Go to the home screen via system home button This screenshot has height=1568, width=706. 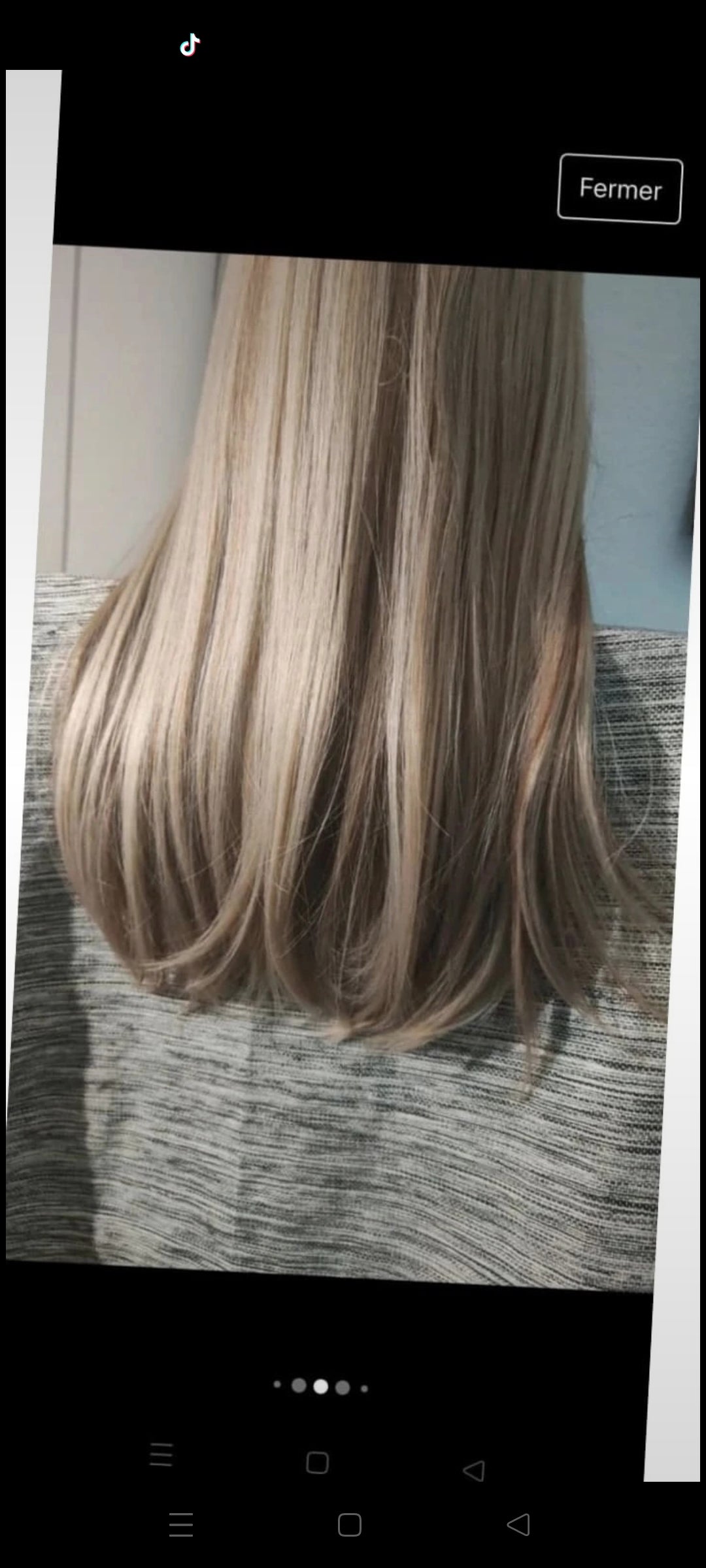[350, 1525]
